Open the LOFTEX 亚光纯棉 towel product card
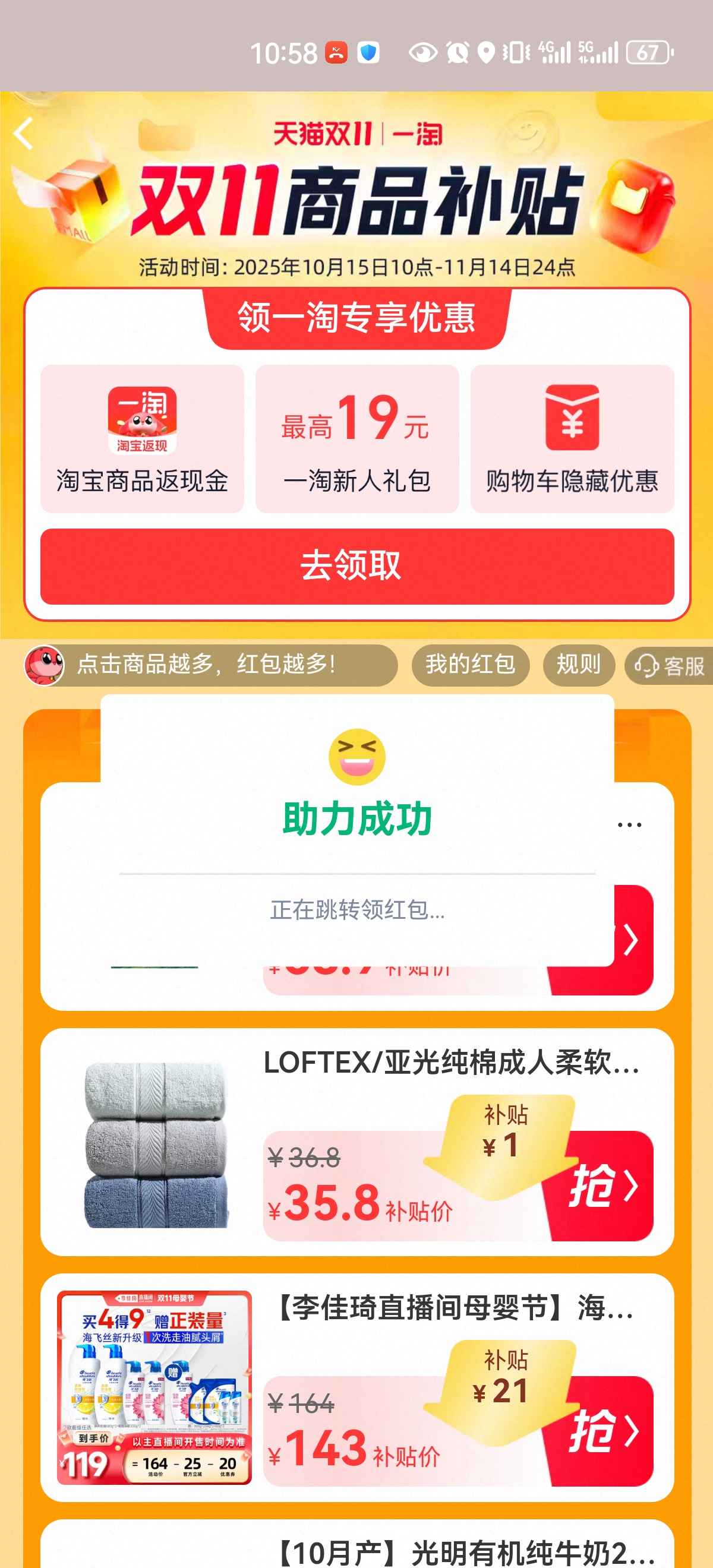Screen dimensions: 713x1568 [450, 1063]
